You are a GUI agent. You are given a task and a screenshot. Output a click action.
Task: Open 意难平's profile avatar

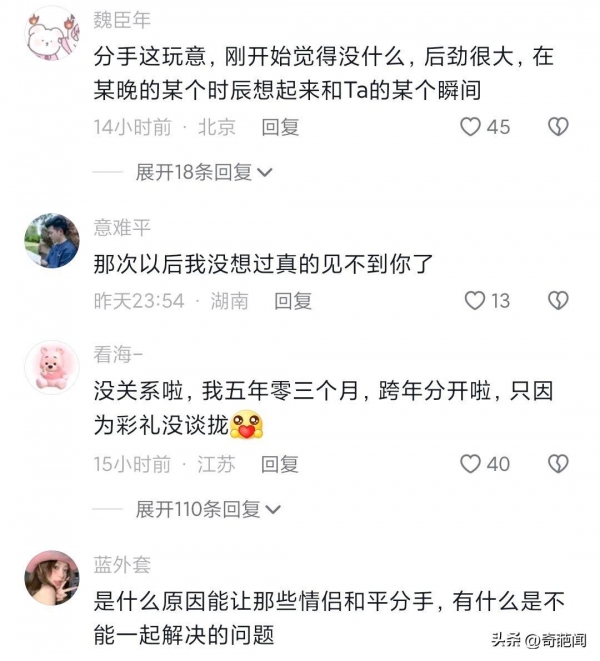click(x=51, y=240)
